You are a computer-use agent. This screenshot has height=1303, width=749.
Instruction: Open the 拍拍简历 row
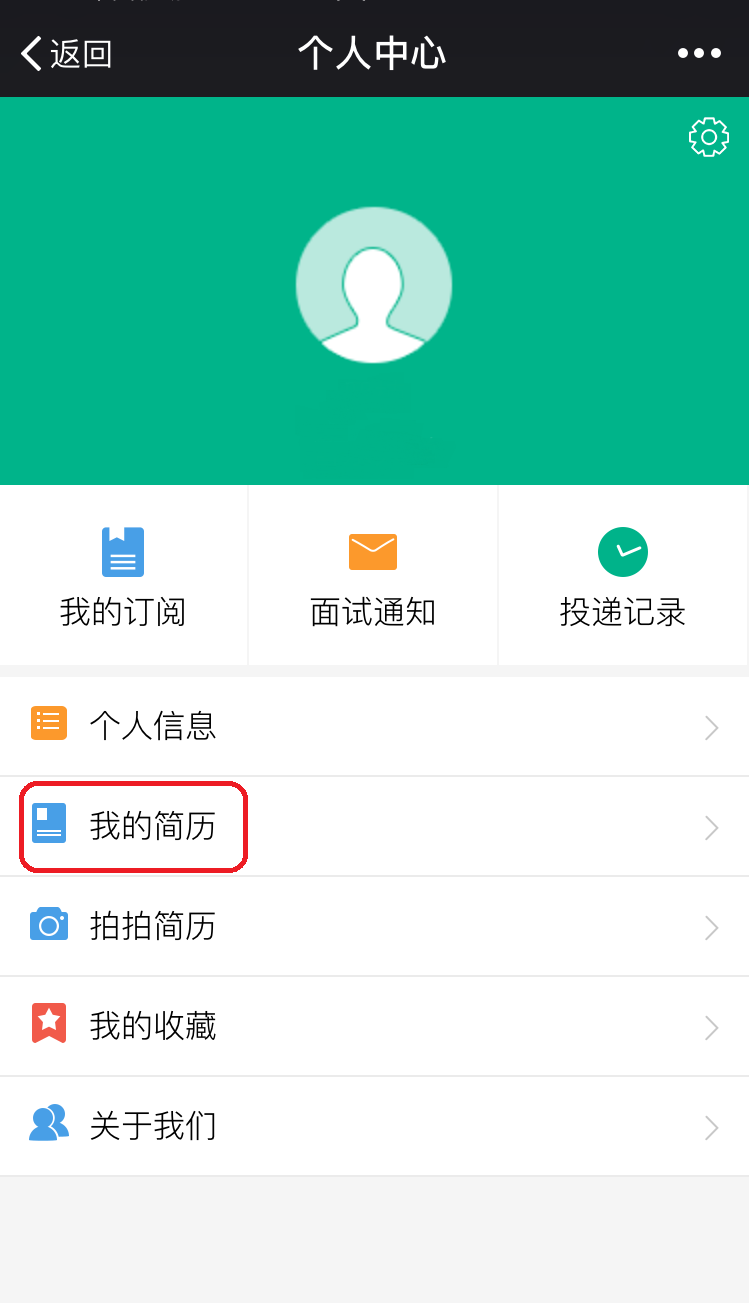(374, 927)
